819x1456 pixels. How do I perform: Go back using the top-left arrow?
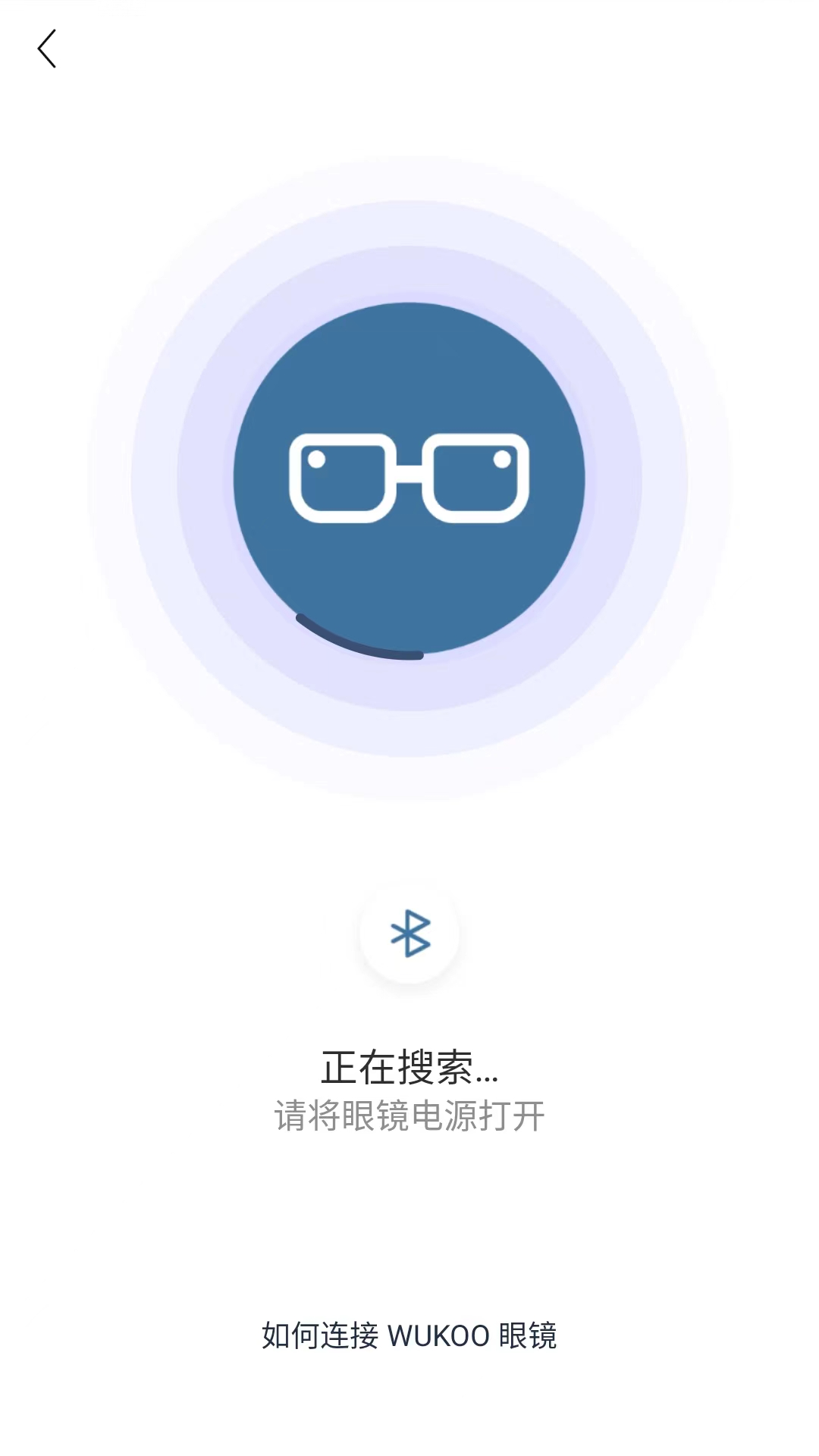47,49
